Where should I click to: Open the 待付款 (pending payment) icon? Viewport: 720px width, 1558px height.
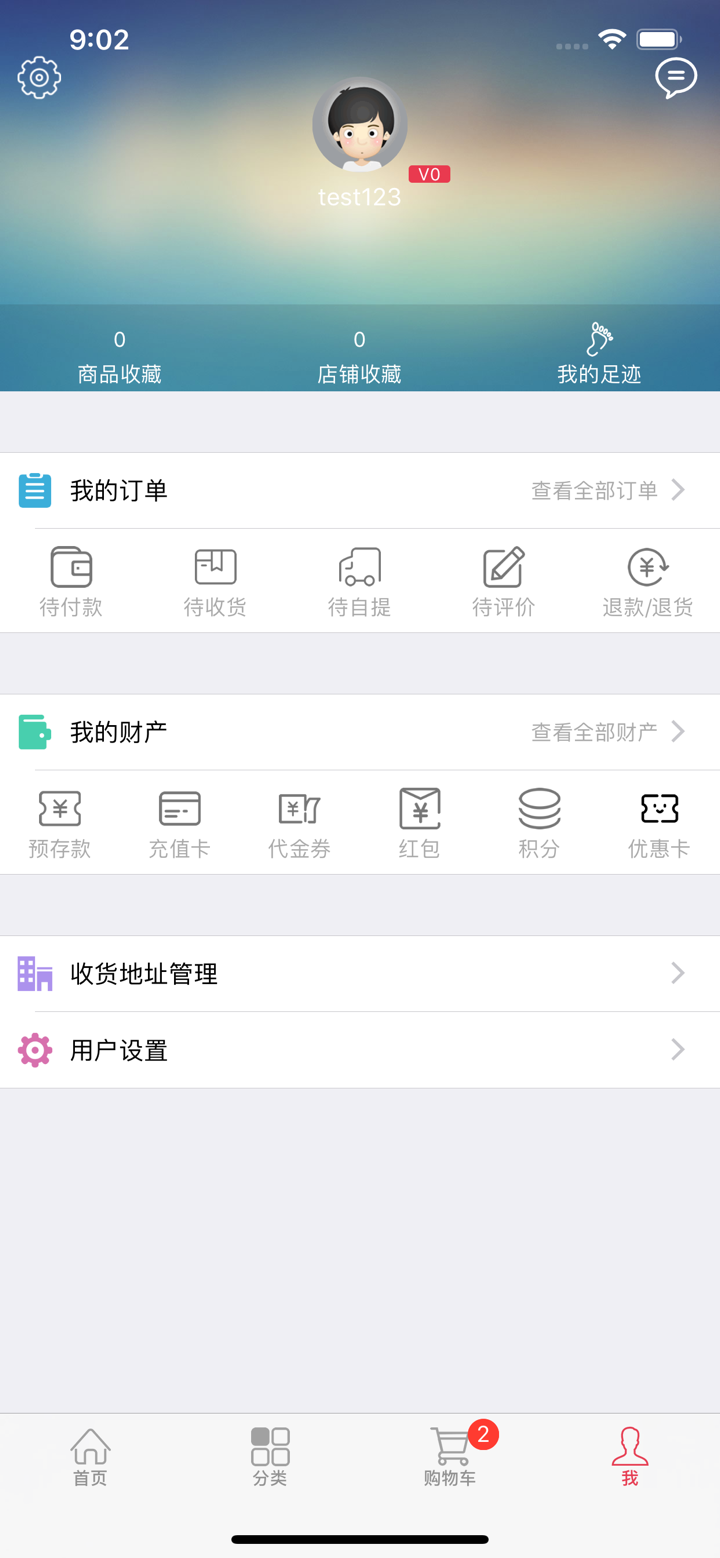point(70,567)
